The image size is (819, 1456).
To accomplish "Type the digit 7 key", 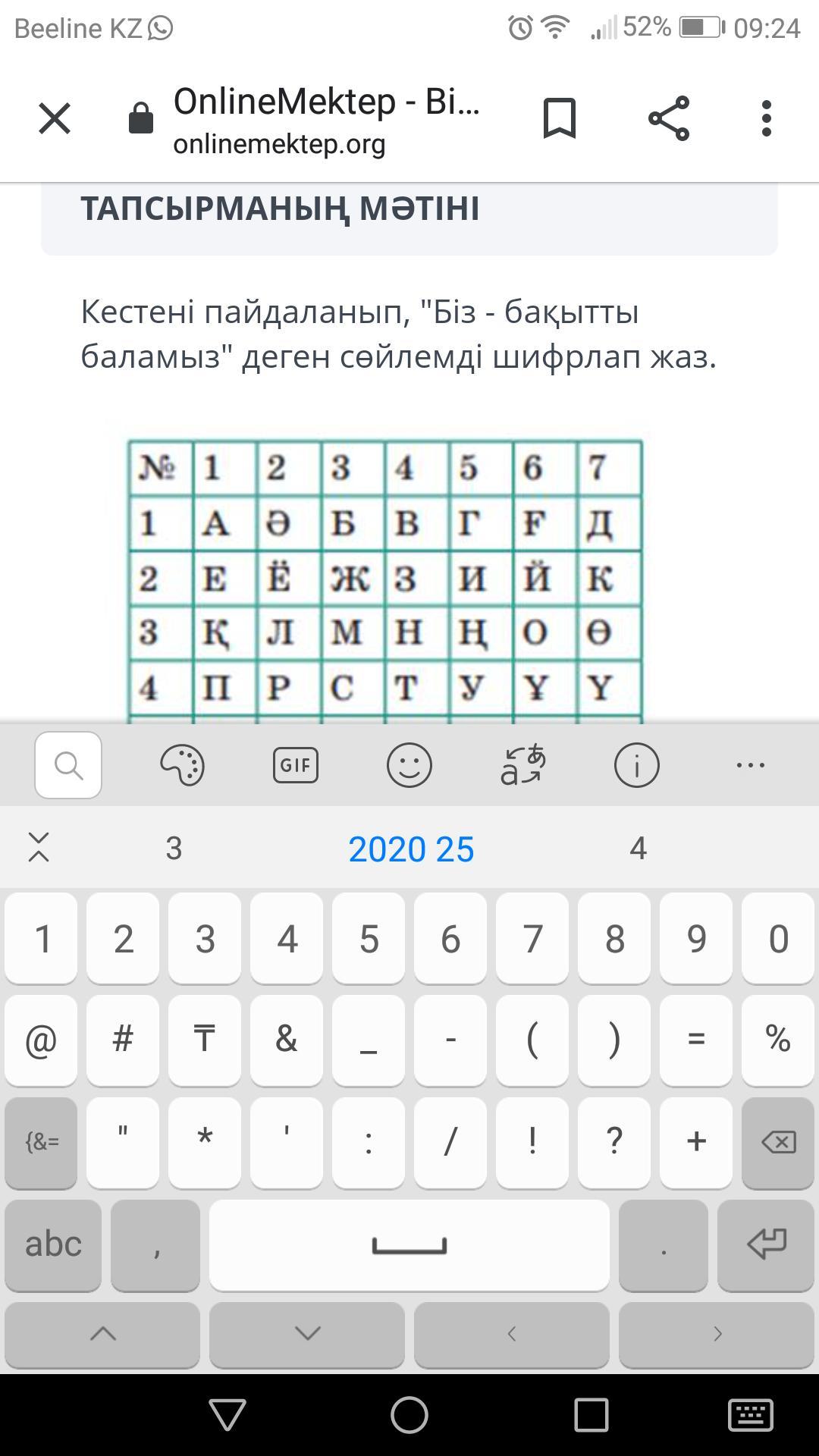I will (x=532, y=939).
